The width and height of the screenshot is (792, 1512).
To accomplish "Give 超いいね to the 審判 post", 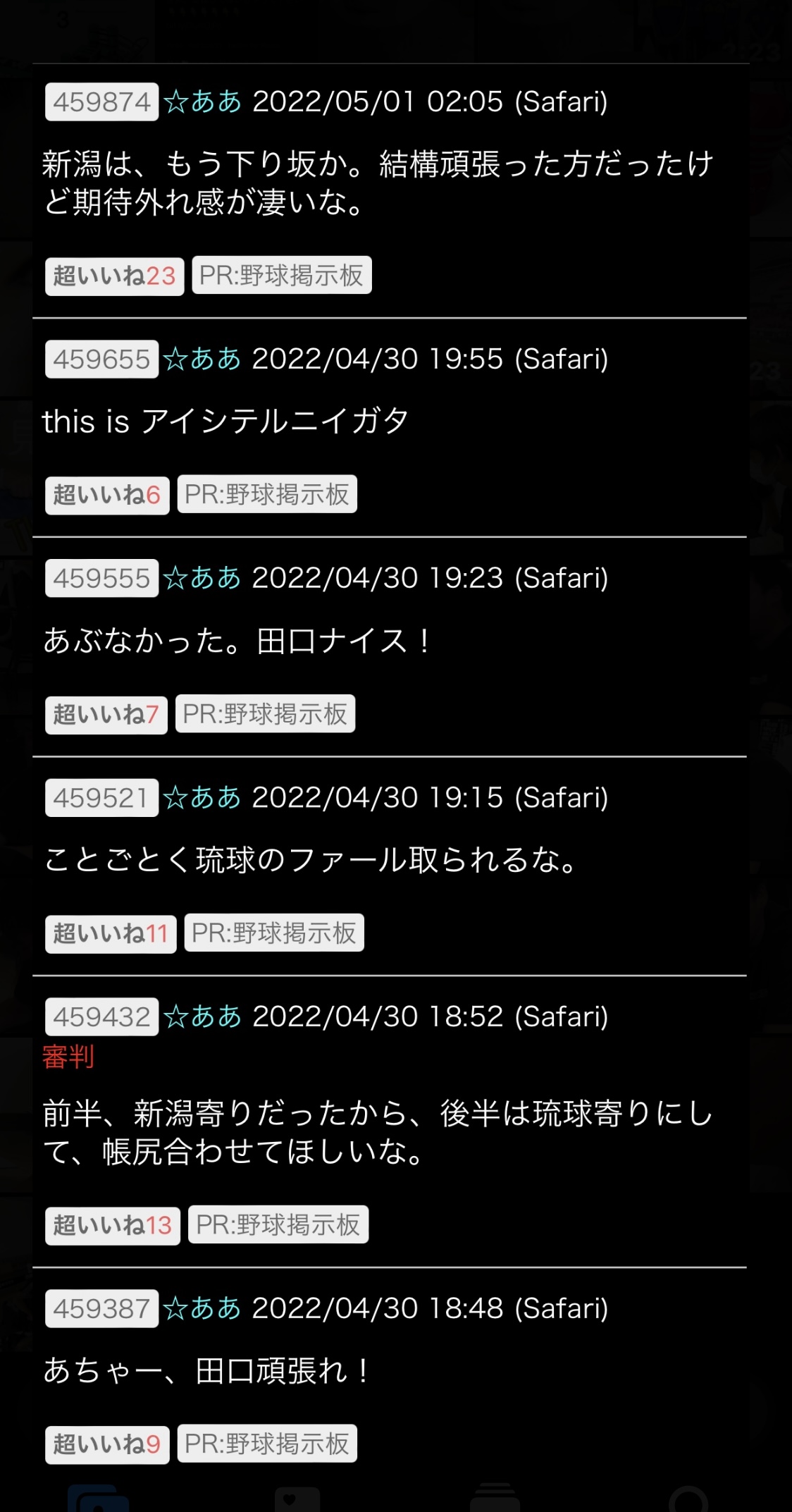I will click(113, 1226).
